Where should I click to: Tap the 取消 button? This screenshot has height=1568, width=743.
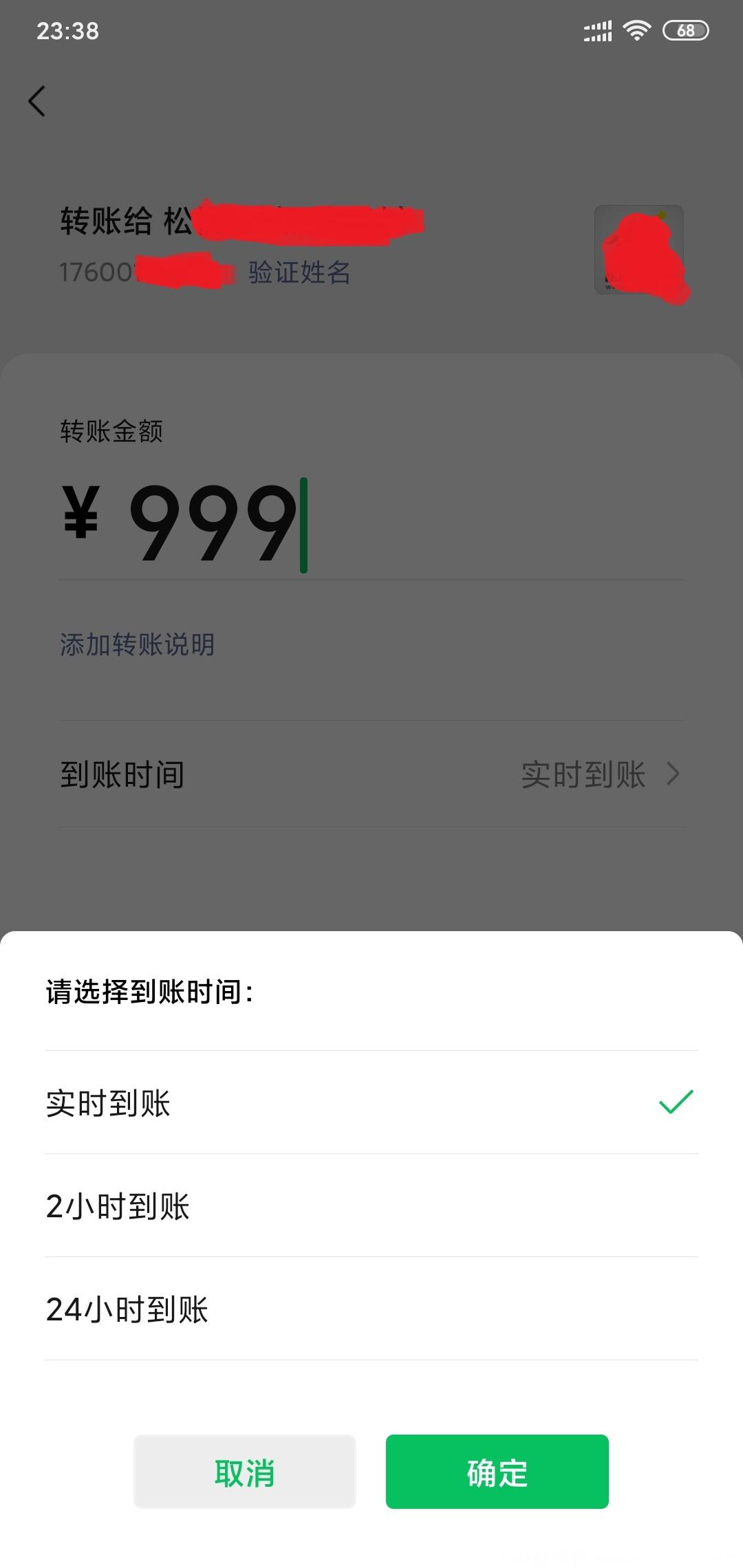(245, 1472)
